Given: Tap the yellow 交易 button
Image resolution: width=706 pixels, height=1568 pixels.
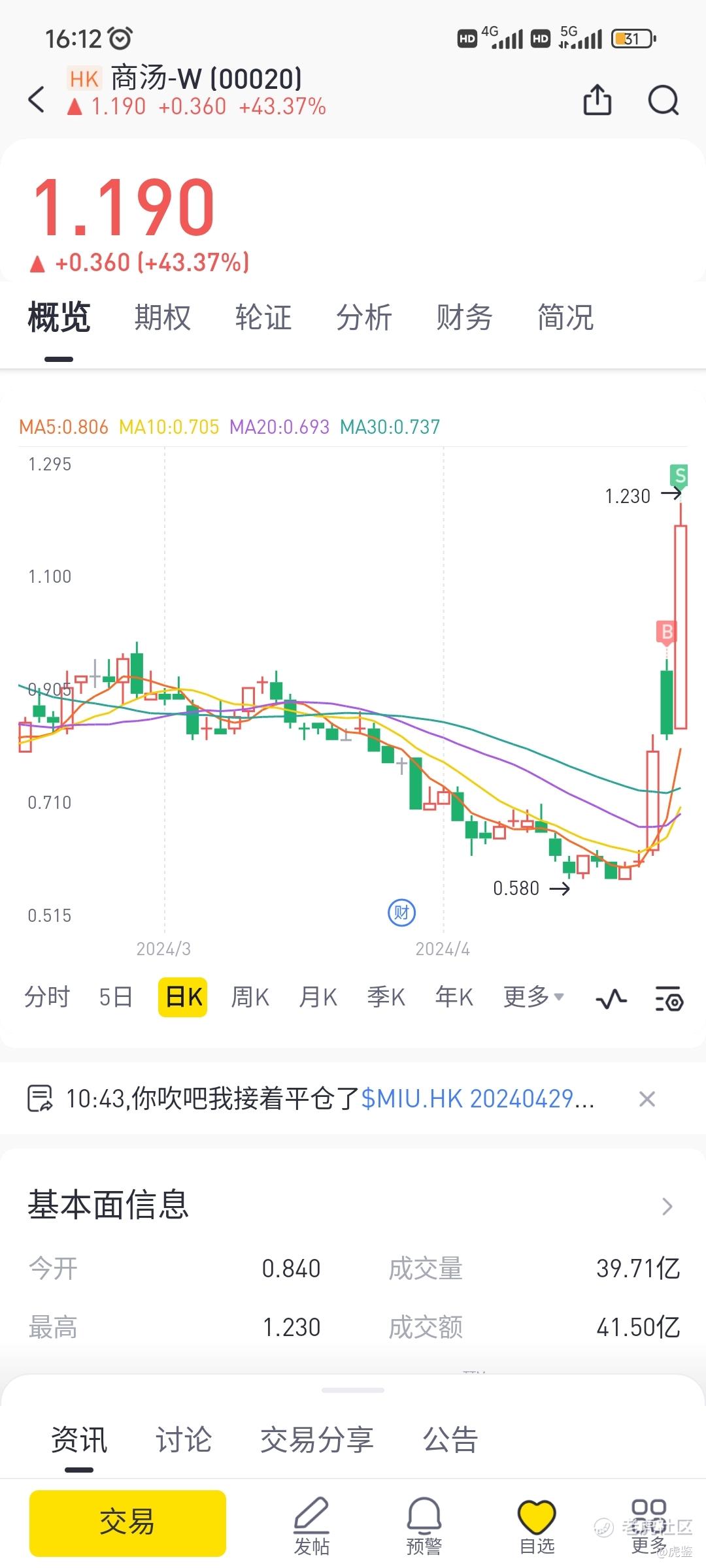Looking at the screenshot, I should 127,1523.
